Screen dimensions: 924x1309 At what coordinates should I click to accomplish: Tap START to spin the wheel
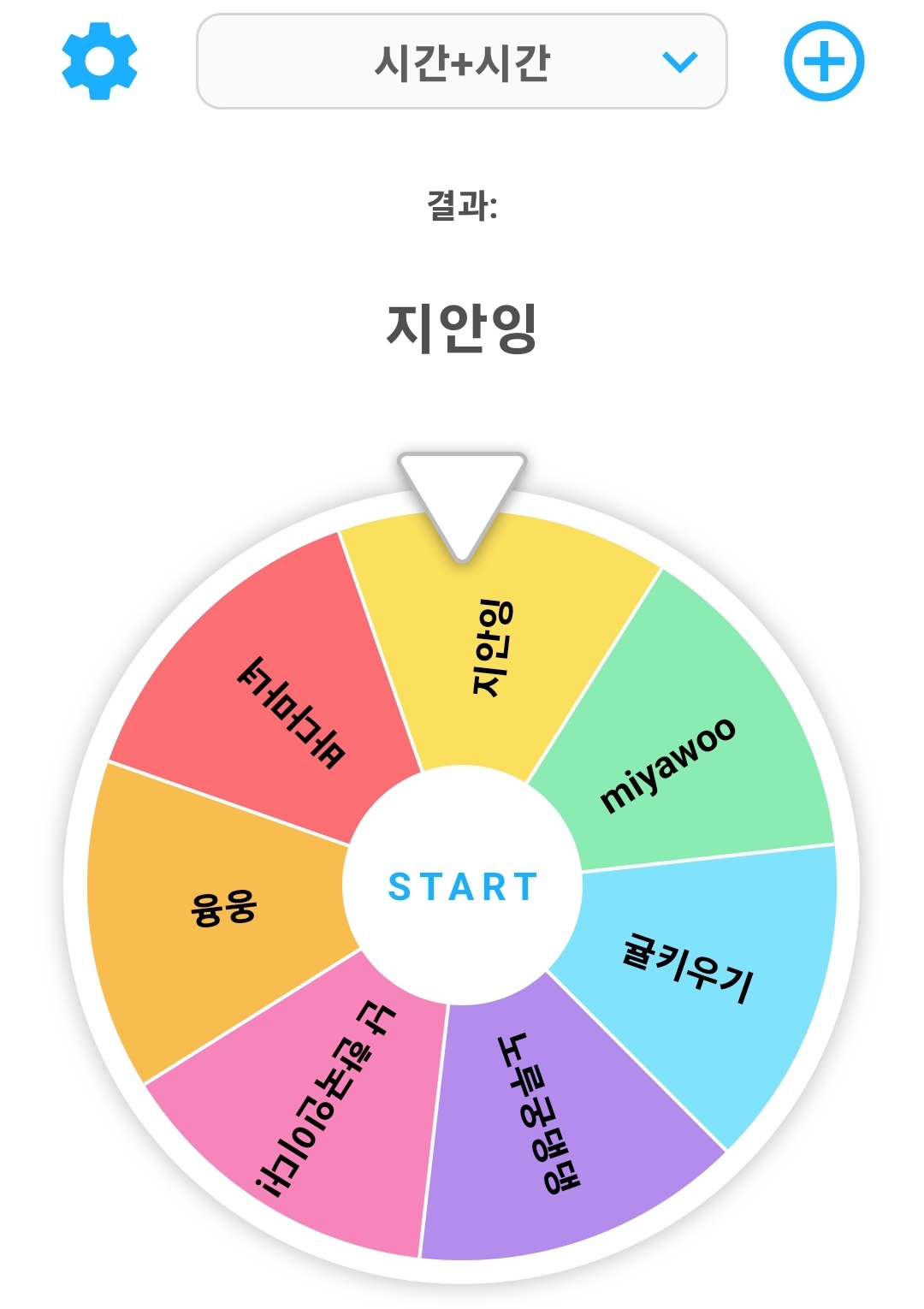(462, 886)
